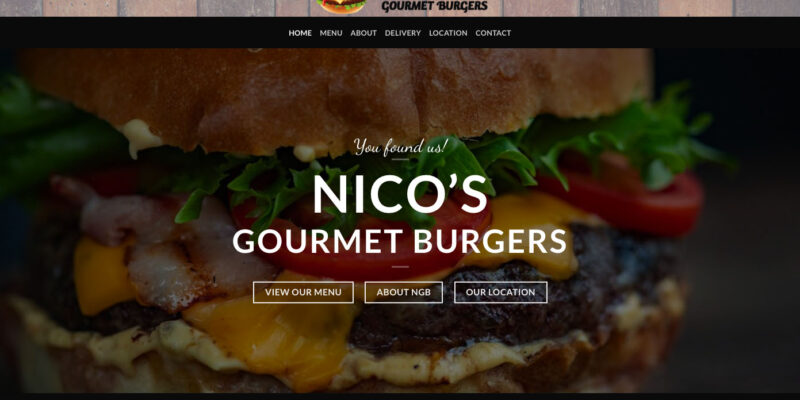Select Delivery in the top navigation
Screen dimensions: 800x400
click(403, 33)
